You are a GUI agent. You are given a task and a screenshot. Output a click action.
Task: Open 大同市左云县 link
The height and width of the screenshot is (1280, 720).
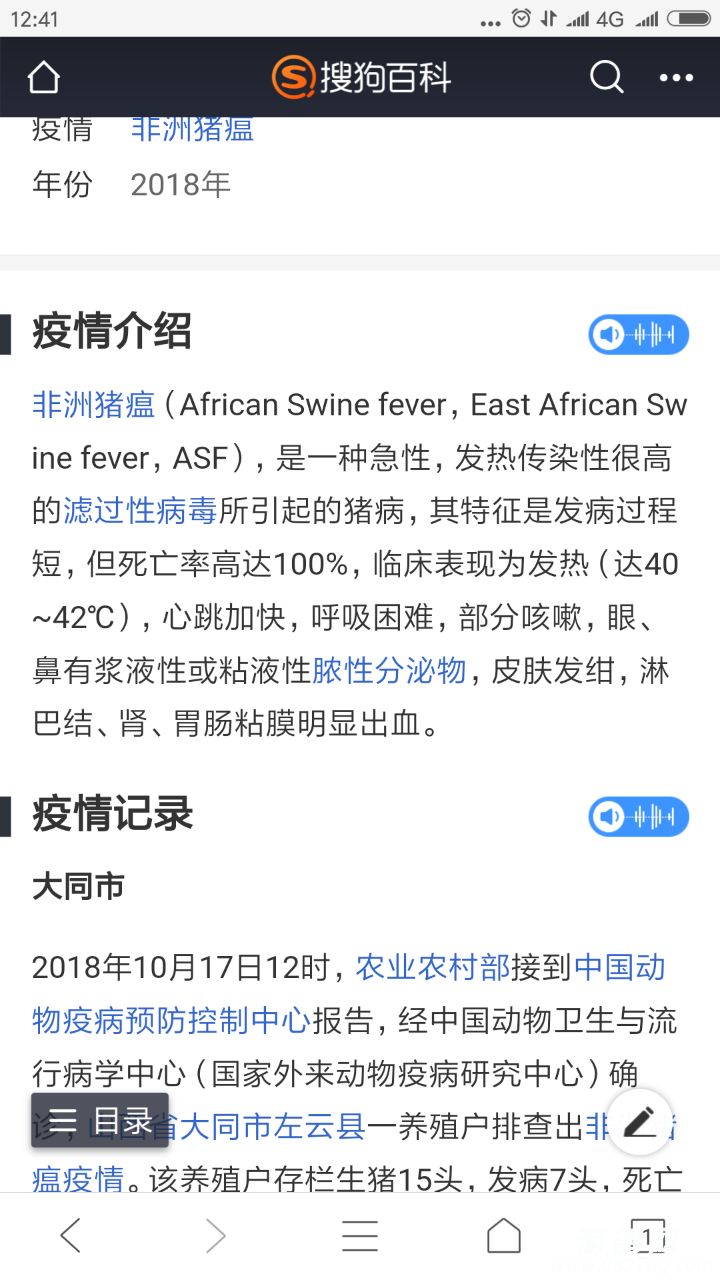(x=272, y=1127)
